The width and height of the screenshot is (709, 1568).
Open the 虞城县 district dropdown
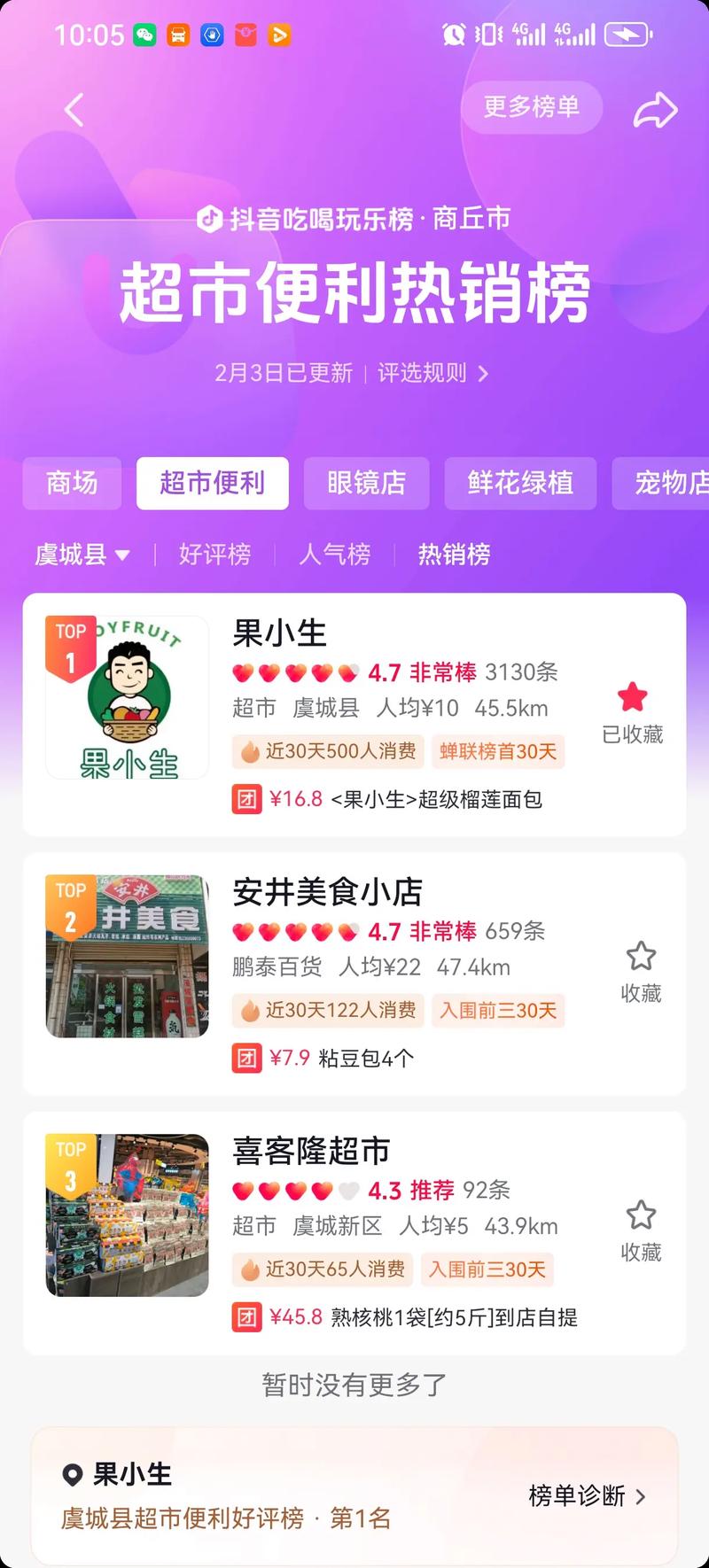coord(82,555)
